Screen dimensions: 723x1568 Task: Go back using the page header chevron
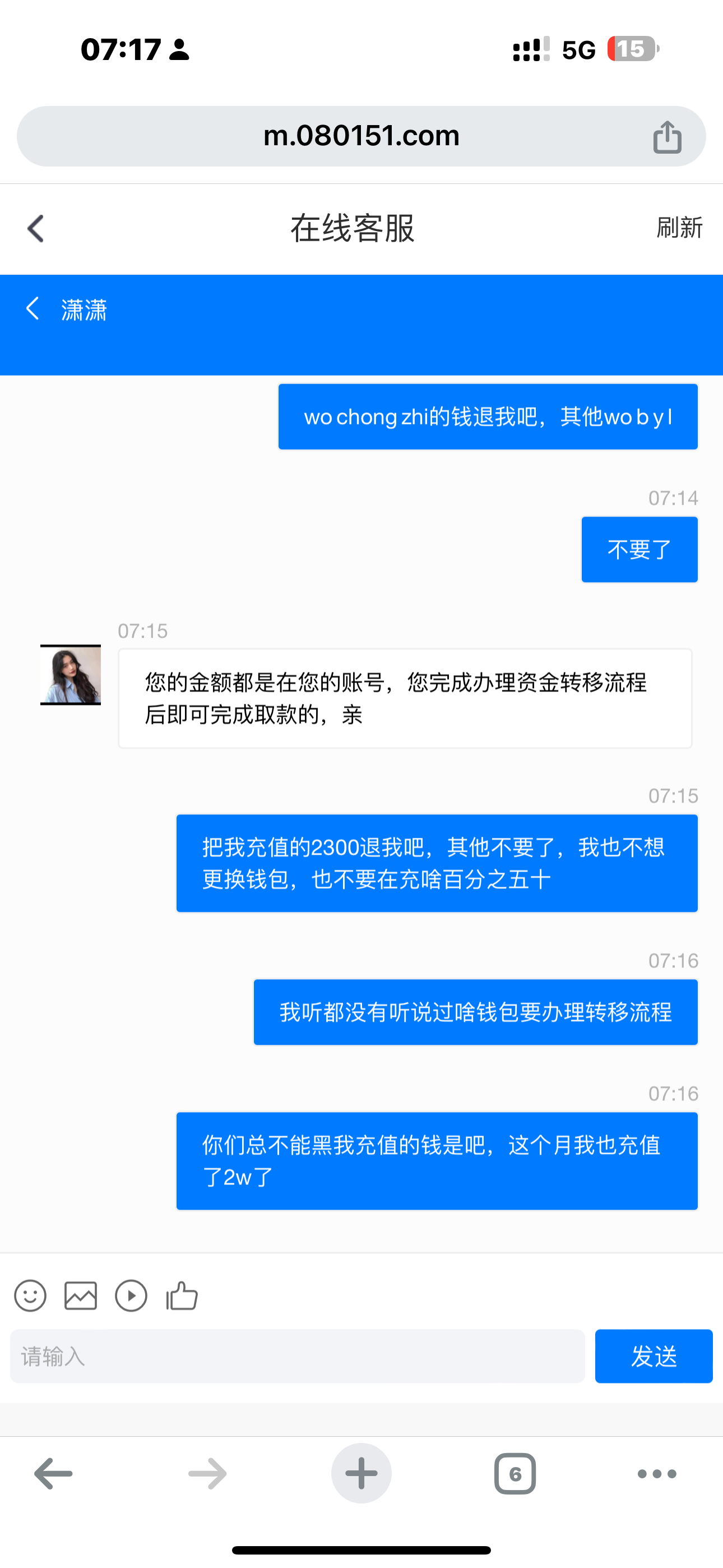point(35,228)
